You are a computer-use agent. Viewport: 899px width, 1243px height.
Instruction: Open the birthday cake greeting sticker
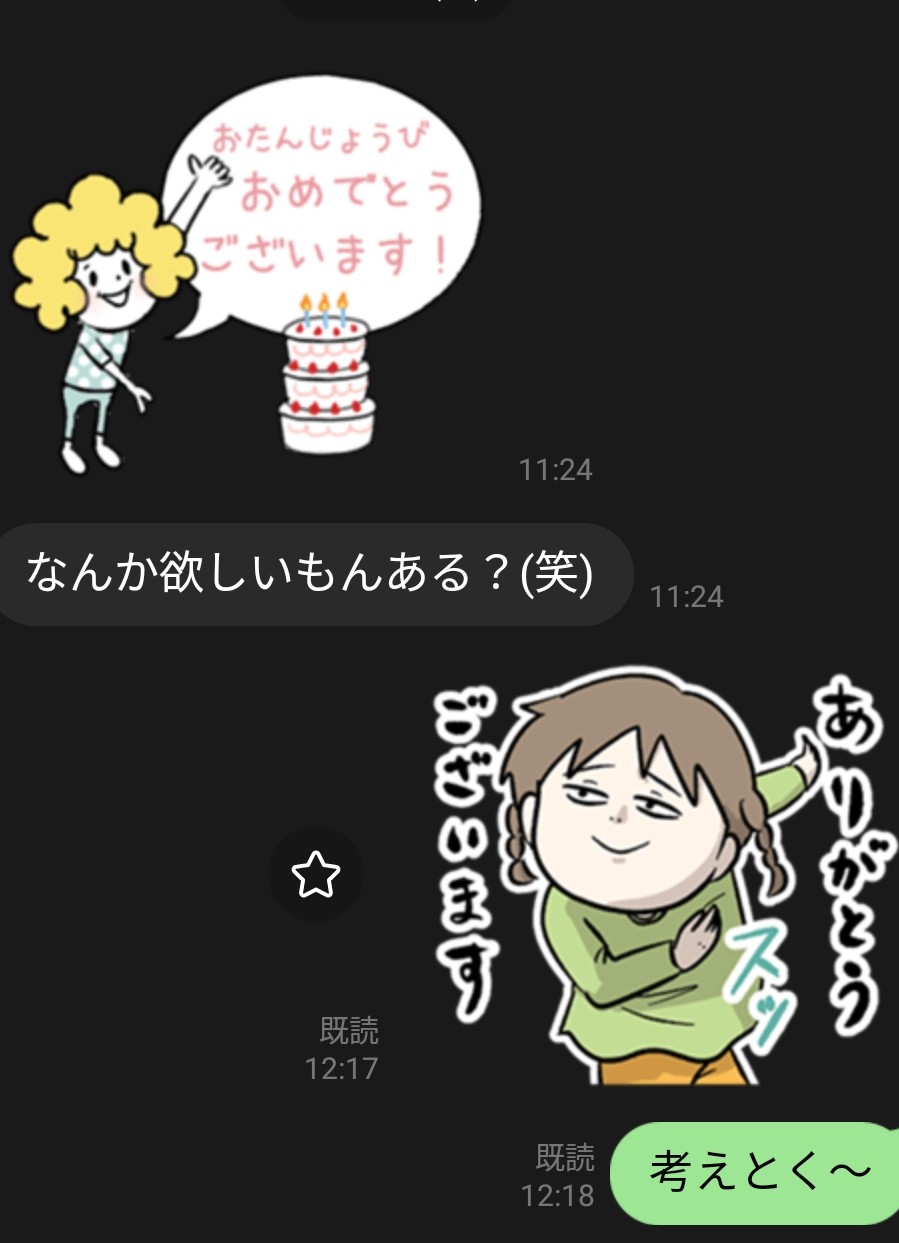click(245, 275)
